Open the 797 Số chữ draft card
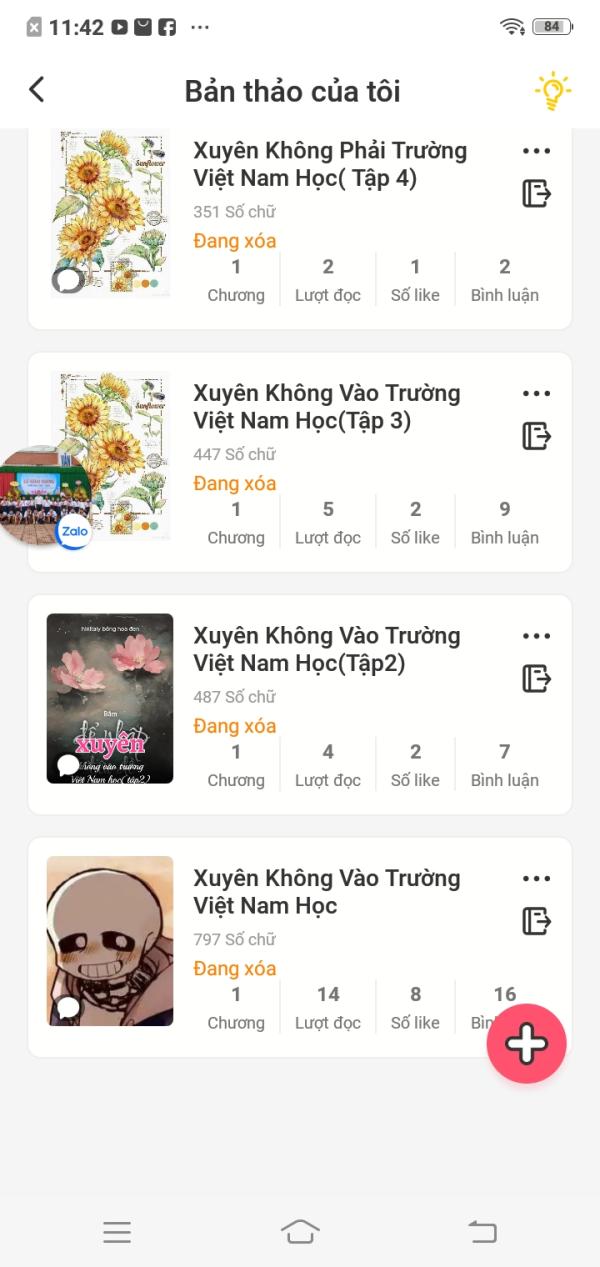600x1267 pixels. [x=327, y=892]
